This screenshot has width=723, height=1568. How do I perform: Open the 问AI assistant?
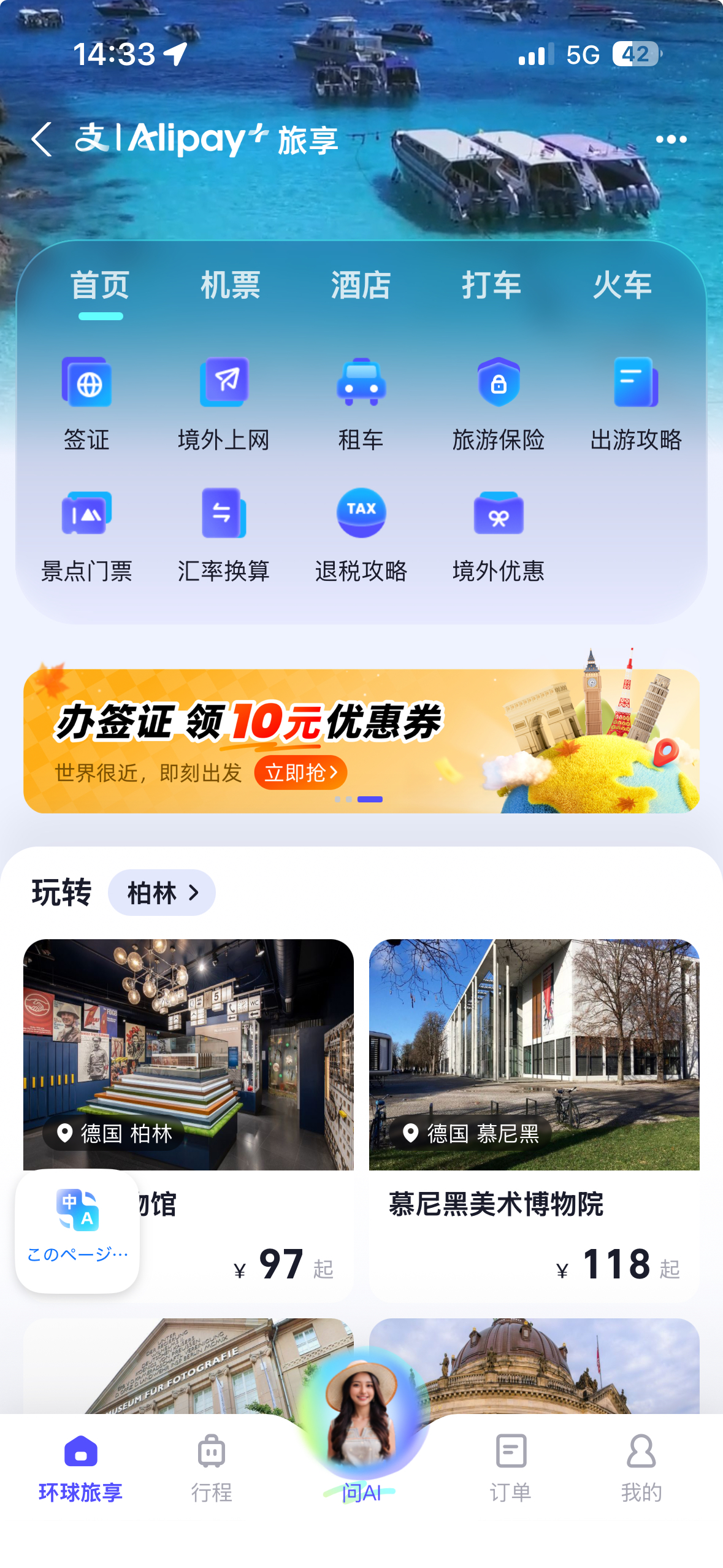(x=362, y=1429)
